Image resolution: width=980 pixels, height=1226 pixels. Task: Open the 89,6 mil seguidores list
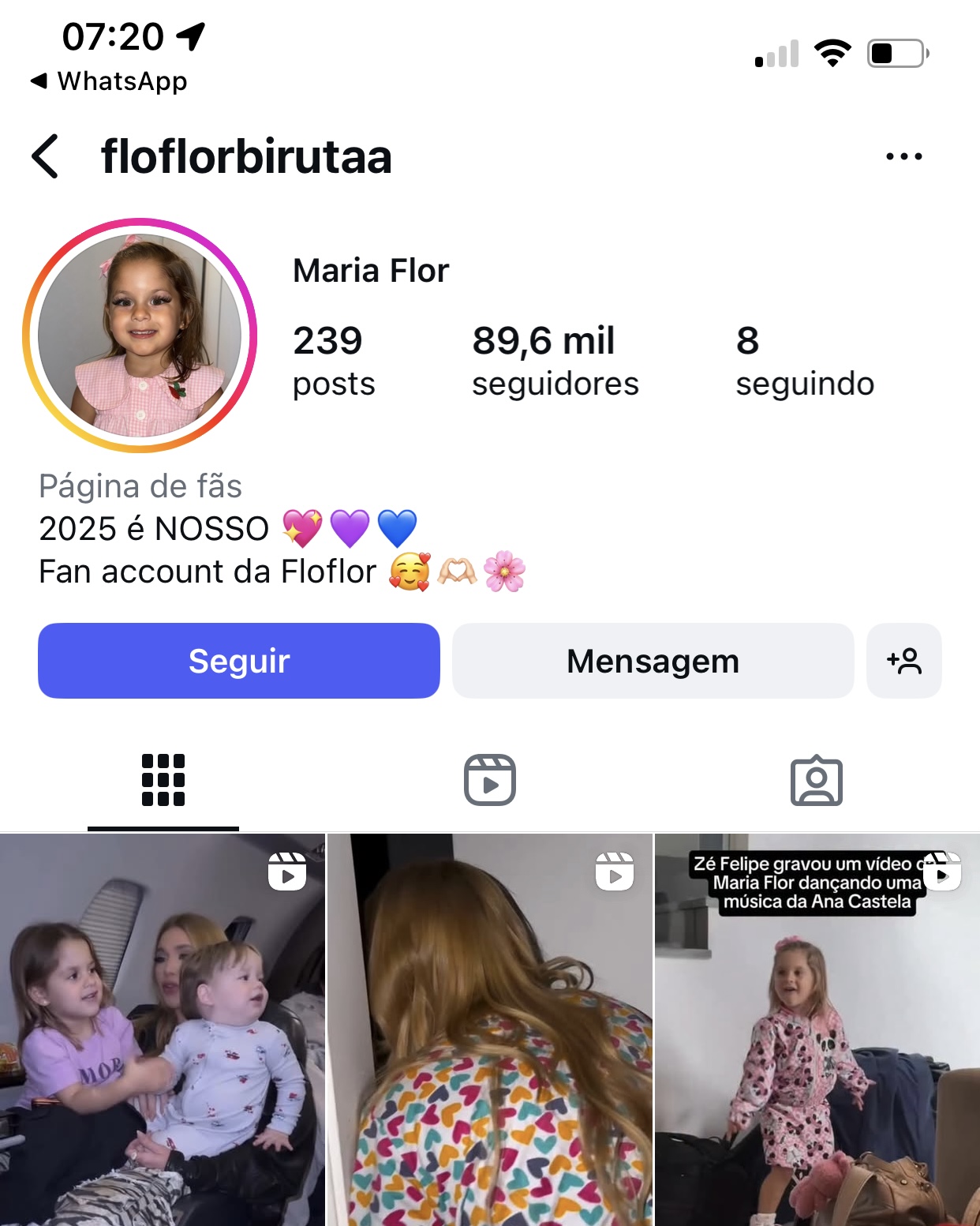click(555, 361)
